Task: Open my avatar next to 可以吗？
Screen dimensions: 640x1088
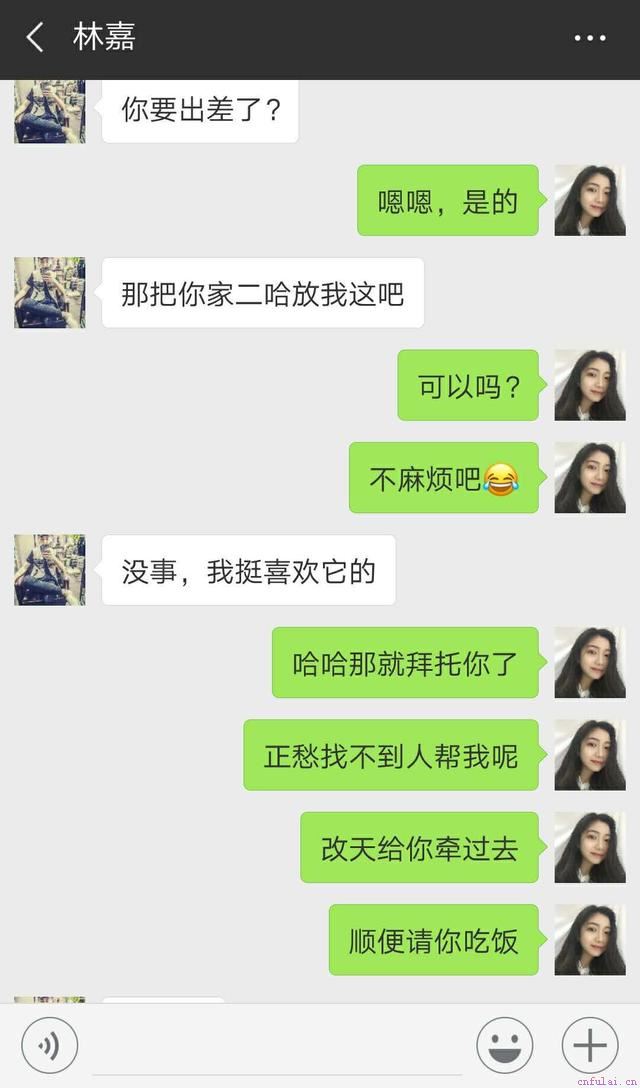Action: [x=590, y=385]
